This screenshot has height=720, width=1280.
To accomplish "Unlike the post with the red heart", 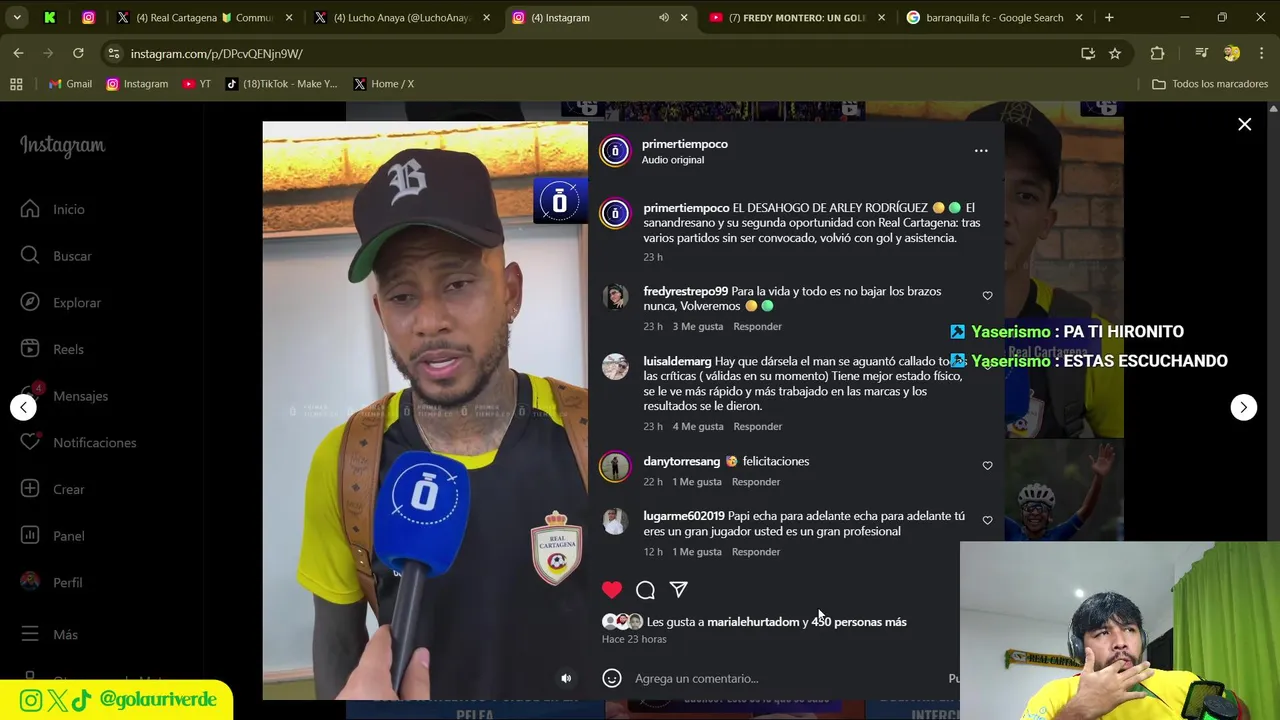I will coord(612,590).
